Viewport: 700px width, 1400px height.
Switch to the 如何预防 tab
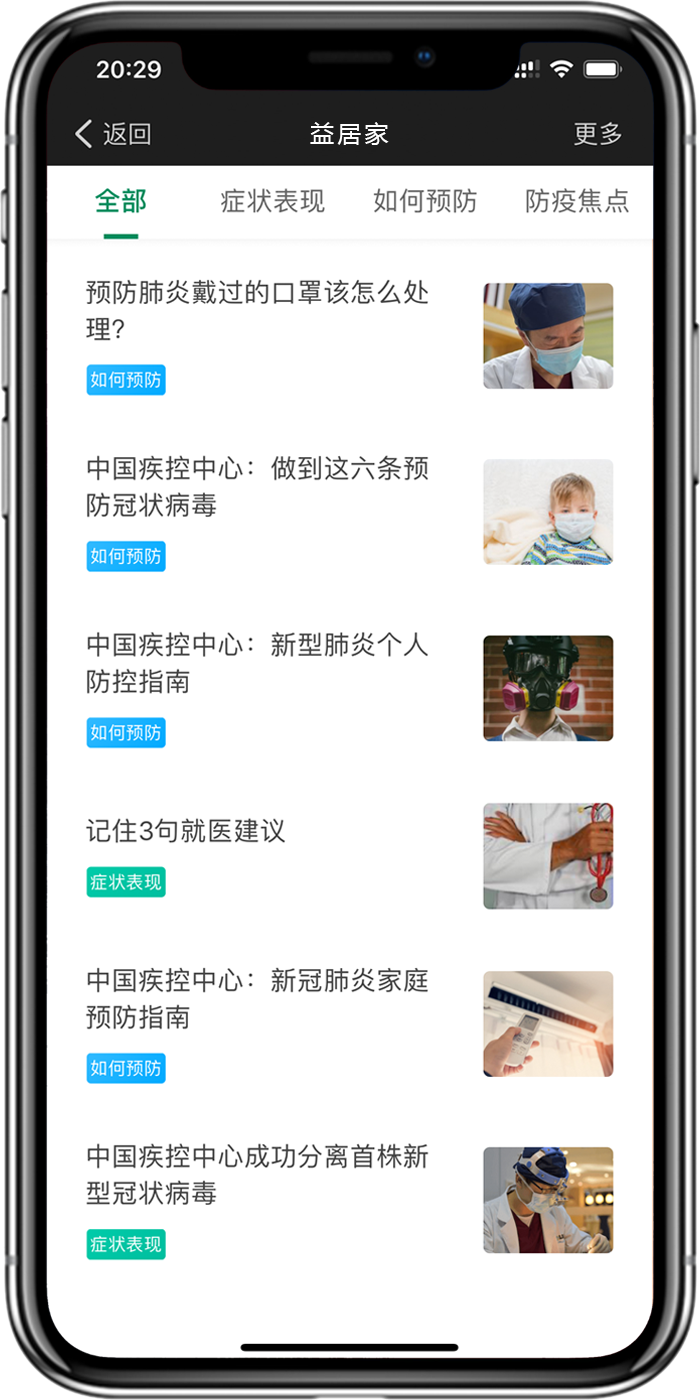point(425,201)
